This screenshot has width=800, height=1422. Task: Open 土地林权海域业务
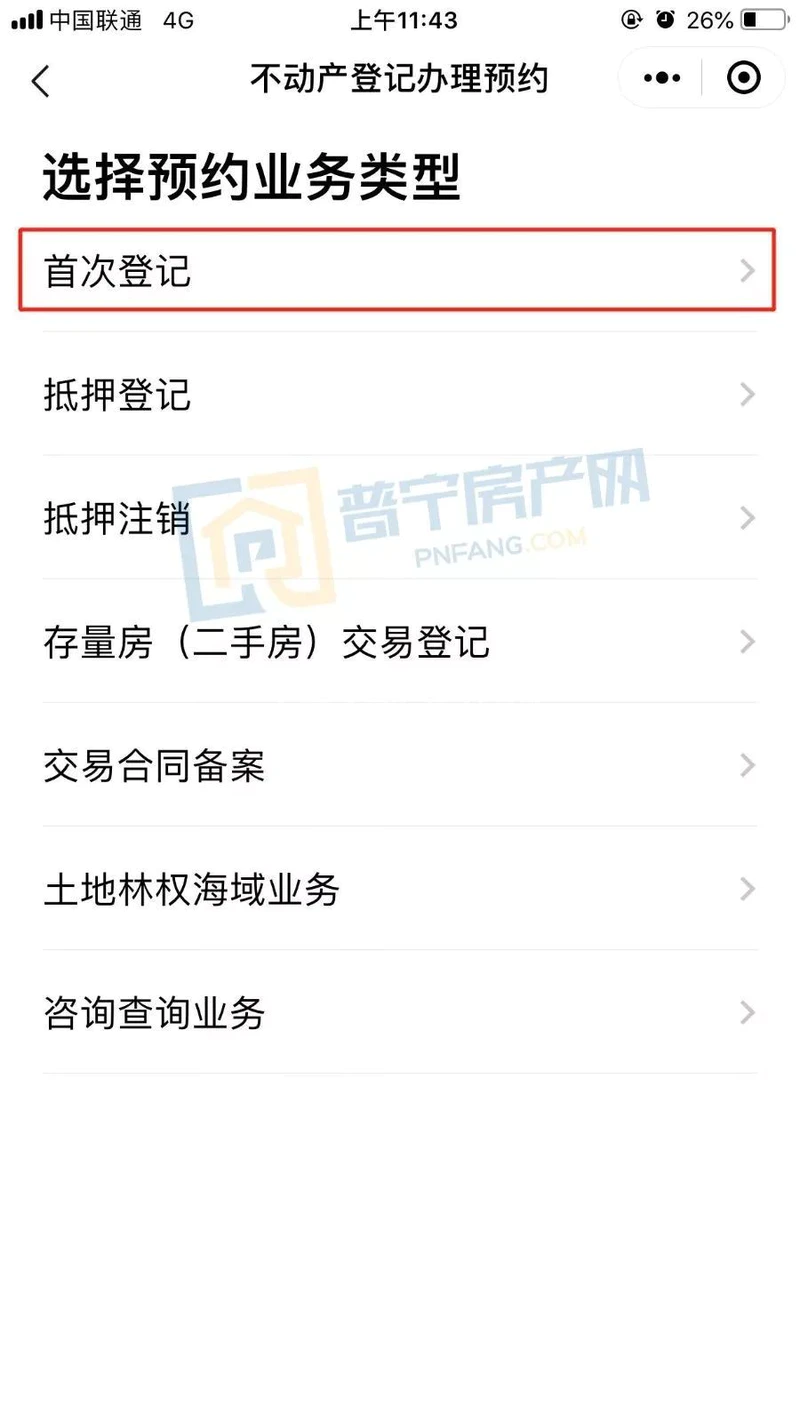(x=398, y=889)
